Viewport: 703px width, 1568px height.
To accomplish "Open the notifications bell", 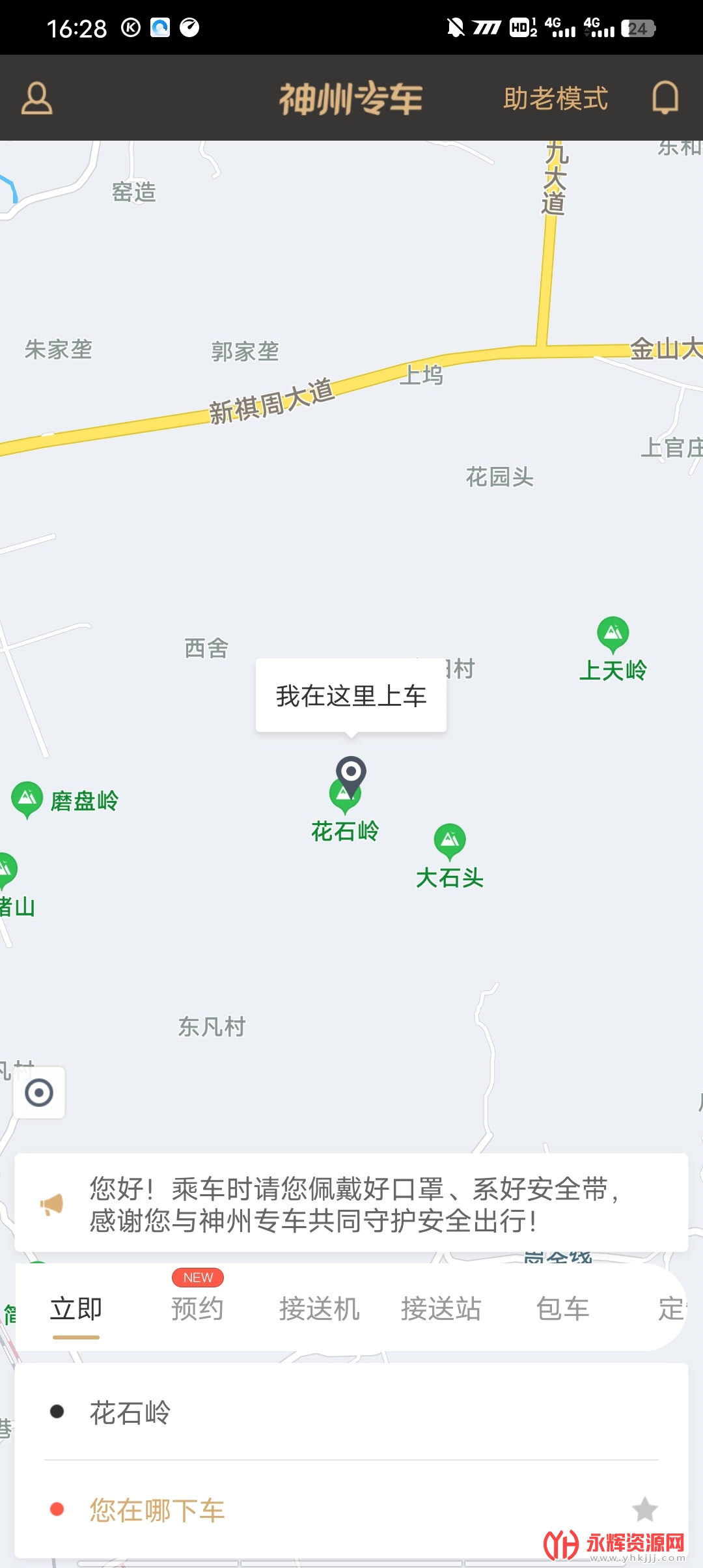I will 665,99.
